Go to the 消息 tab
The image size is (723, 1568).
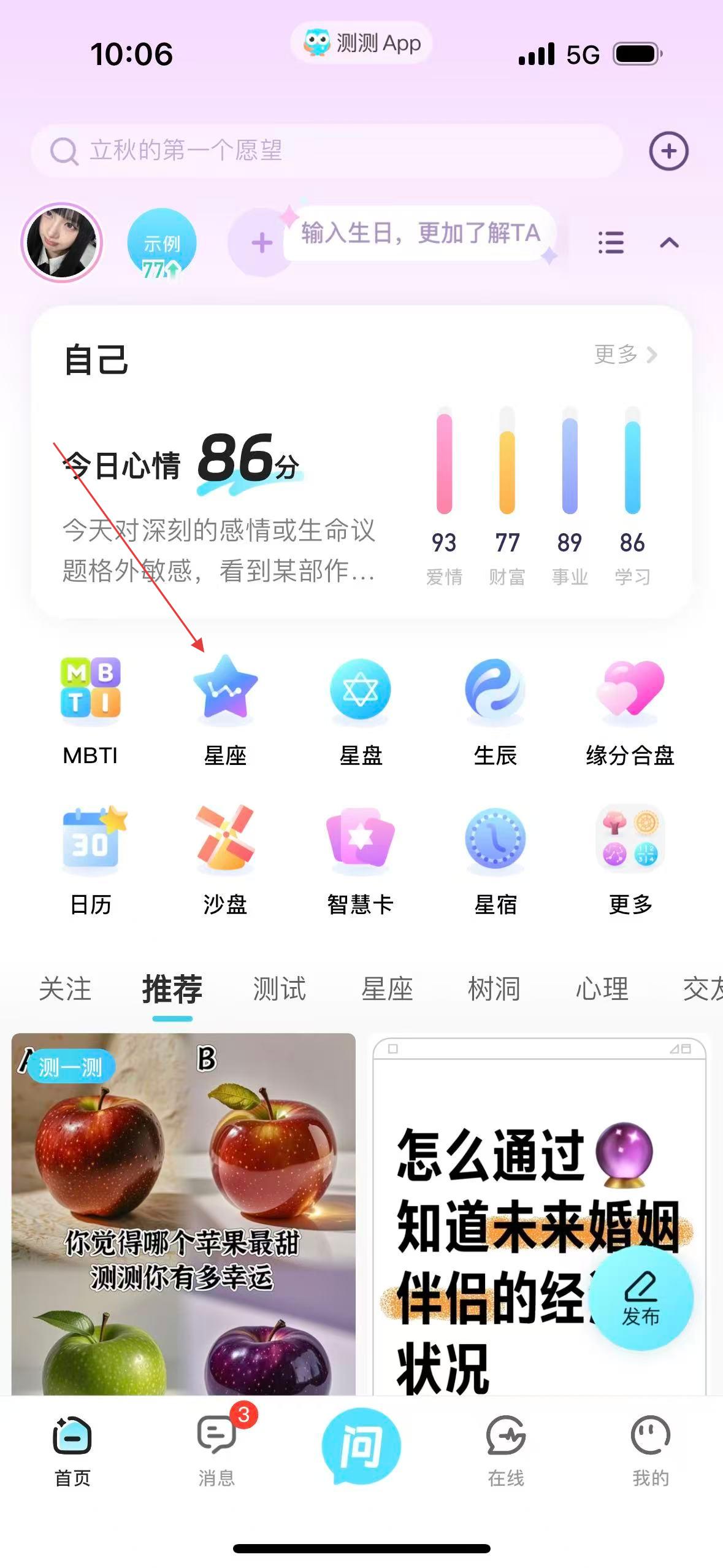216,1450
